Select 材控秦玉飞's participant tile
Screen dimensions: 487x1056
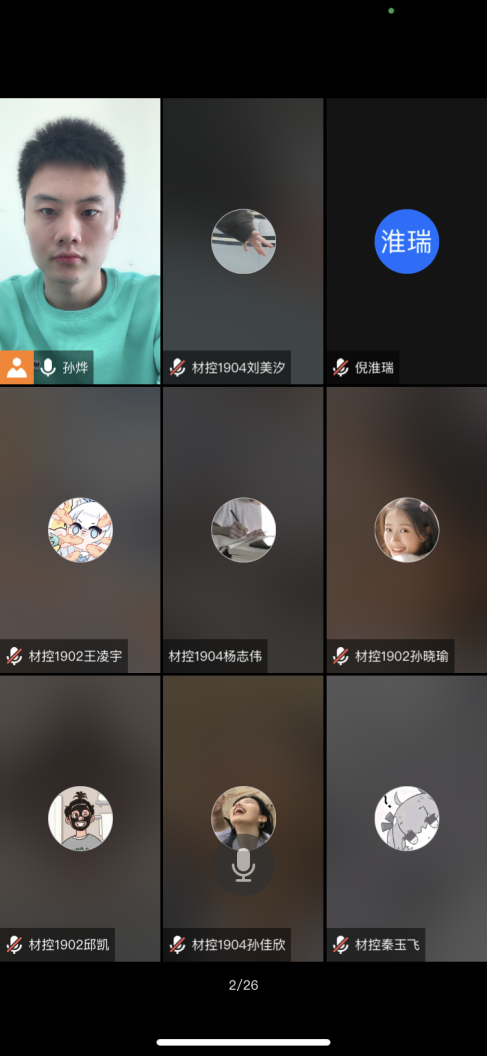point(407,818)
